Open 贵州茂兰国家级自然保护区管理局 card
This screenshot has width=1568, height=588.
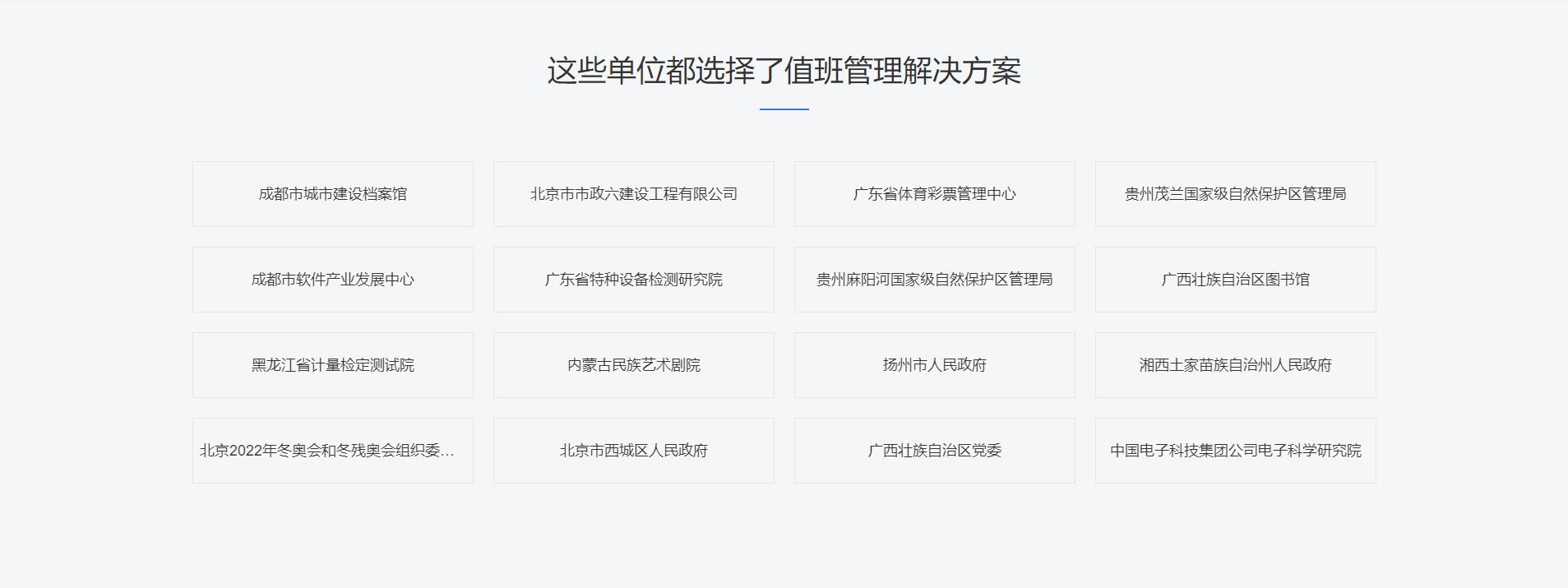(x=1235, y=194)
